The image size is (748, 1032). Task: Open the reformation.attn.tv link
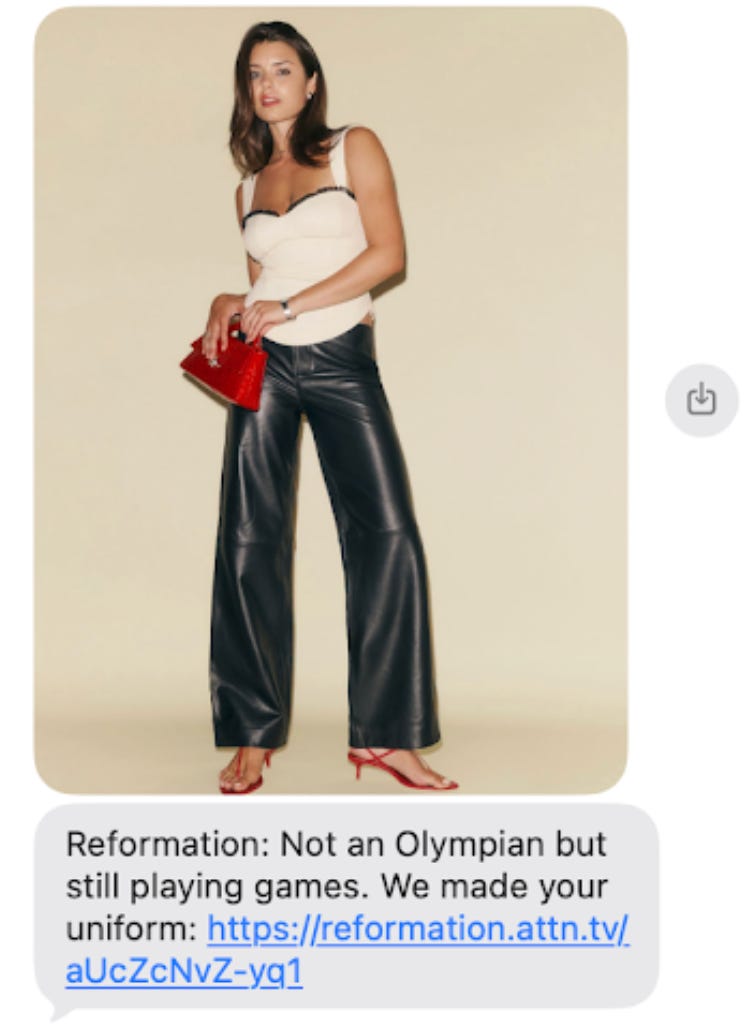pos(348,950)
